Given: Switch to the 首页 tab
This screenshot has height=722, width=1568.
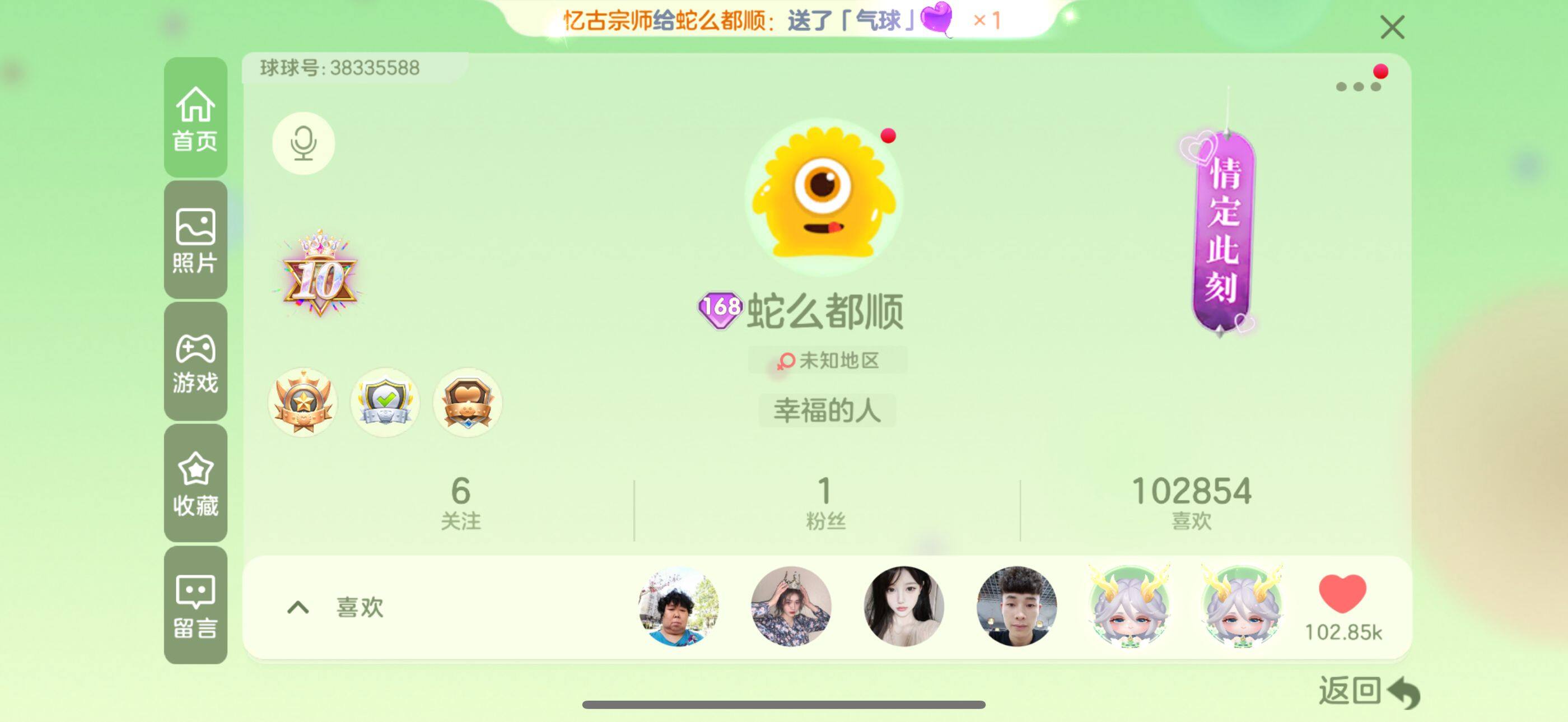Looking at the screenshot, I should pyautogui.click(x=195, y=118).
